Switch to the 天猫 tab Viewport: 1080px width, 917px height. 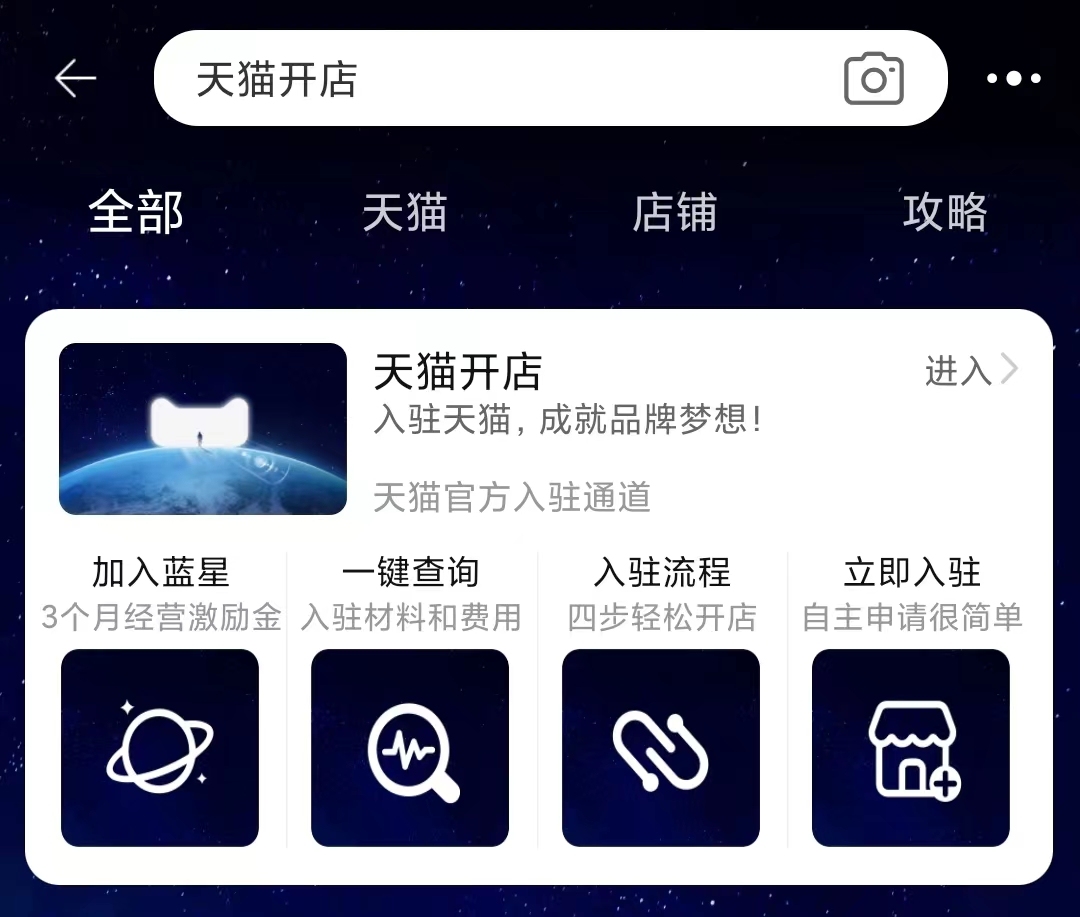405,213
